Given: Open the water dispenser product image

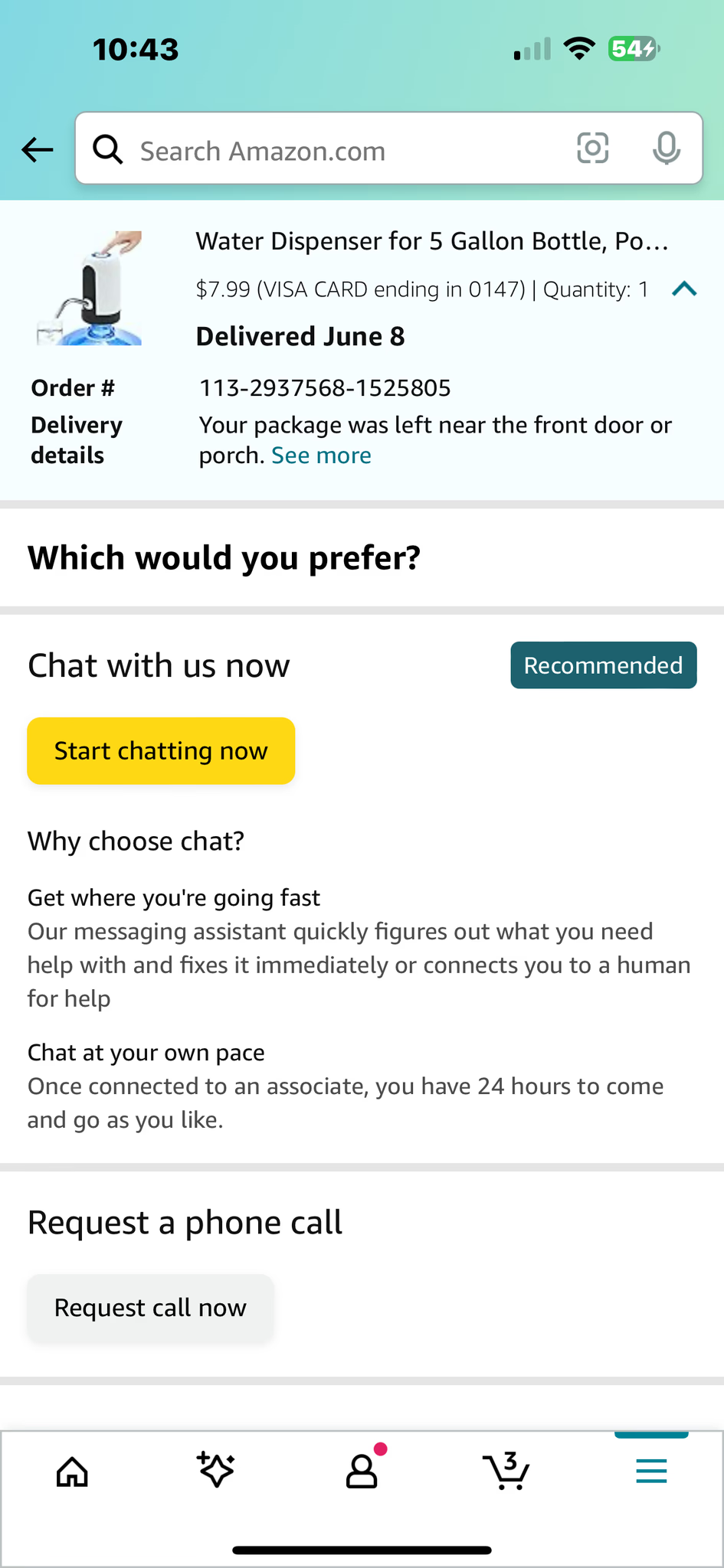Looking at the screenshot, I should point(90,288).
